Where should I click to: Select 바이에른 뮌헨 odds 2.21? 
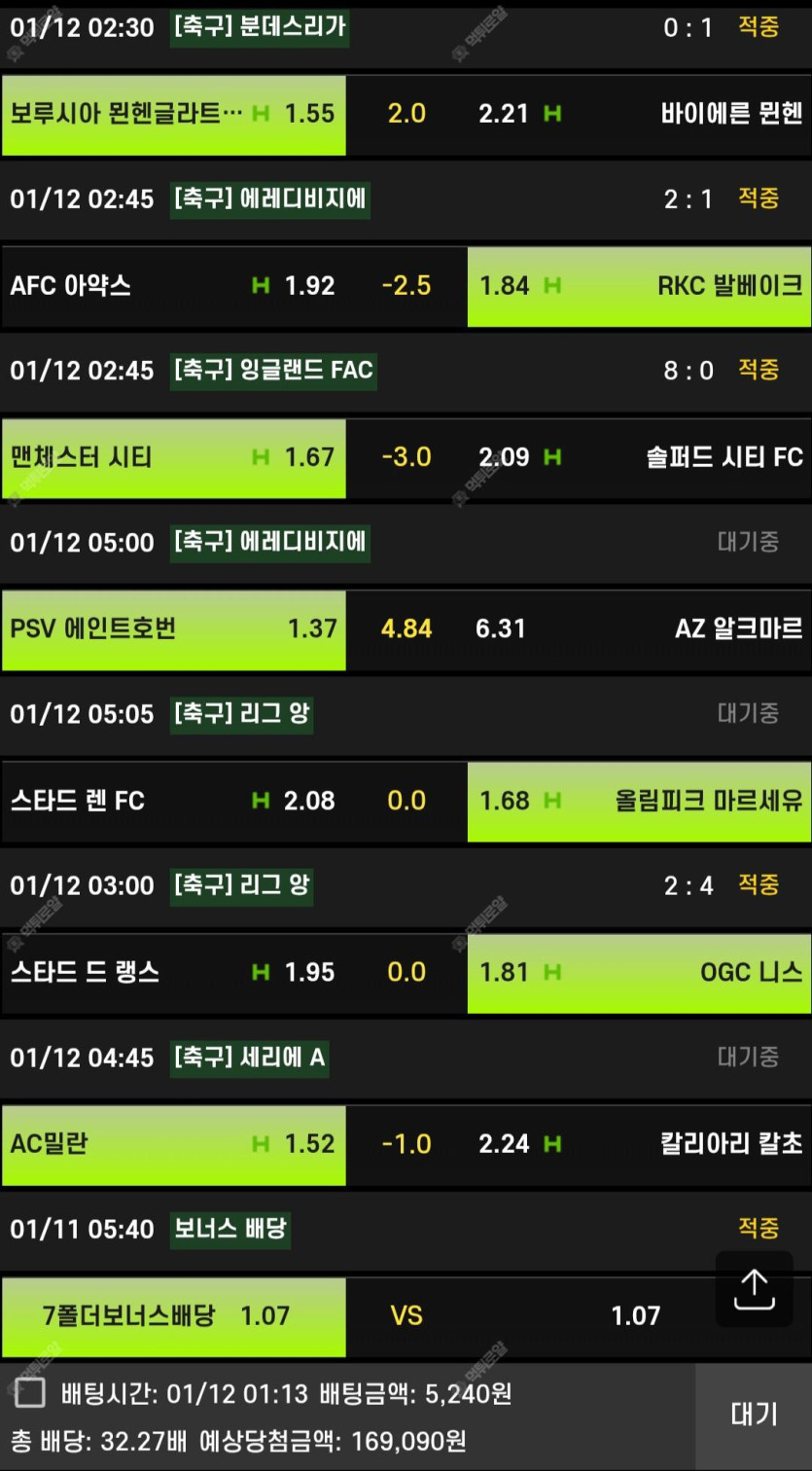tap(639, 114)
